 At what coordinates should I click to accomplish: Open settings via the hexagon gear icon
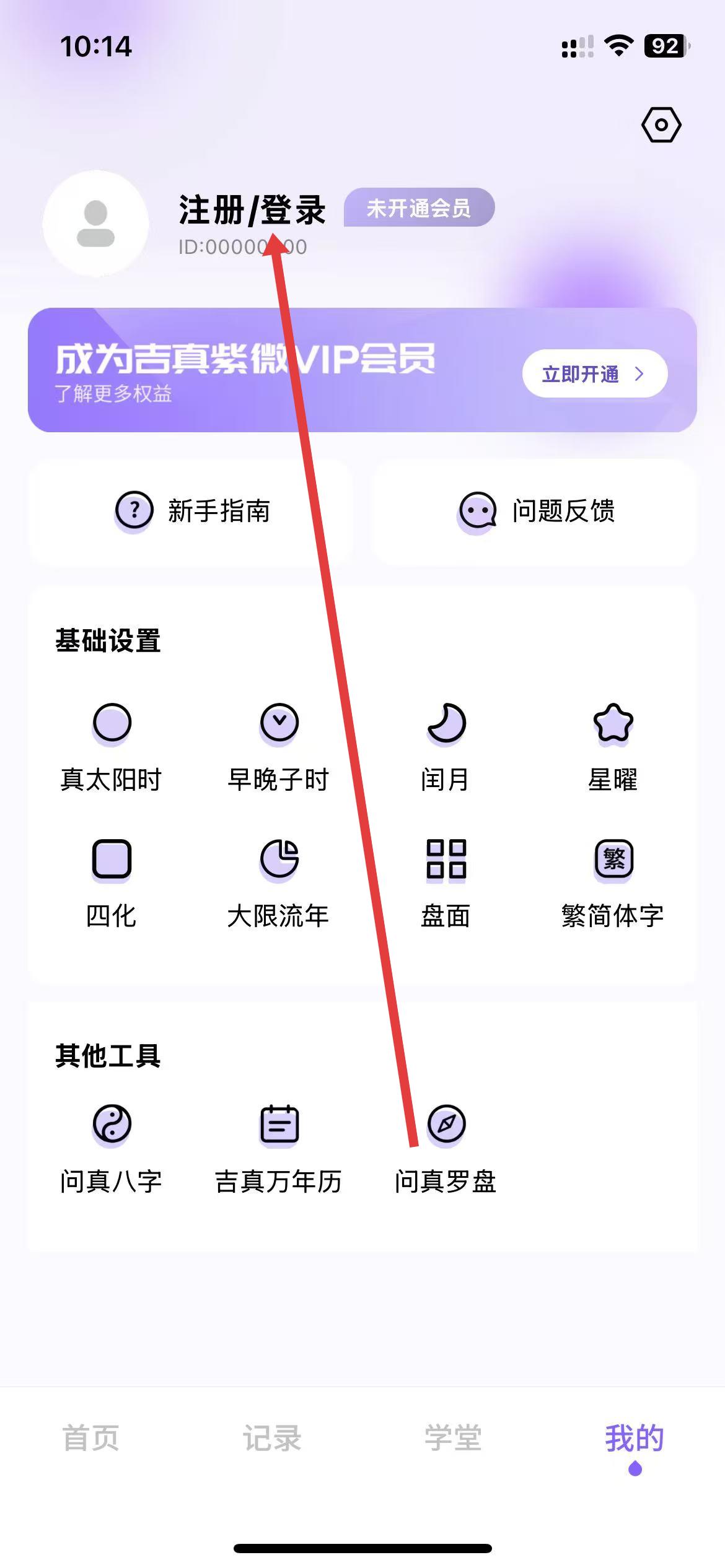(x=661, y=125)
